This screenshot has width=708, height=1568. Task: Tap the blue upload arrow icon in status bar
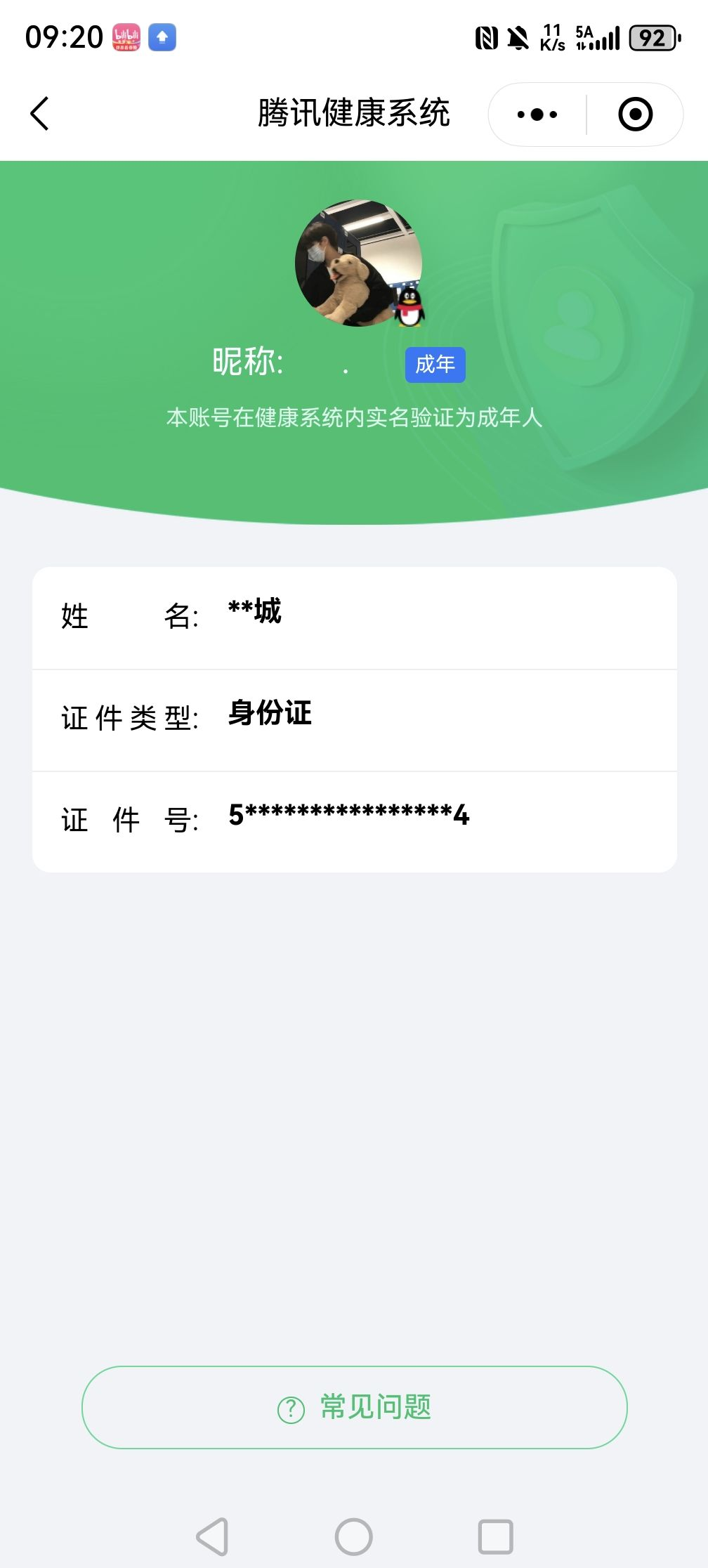pos(162,37)
